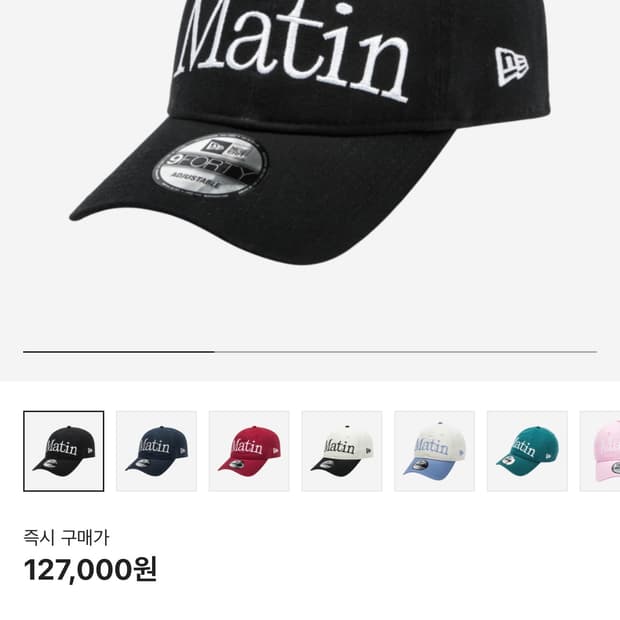Pick the white cap with black brim
This screenshot has height=620, width=620.
click(342, 451)
